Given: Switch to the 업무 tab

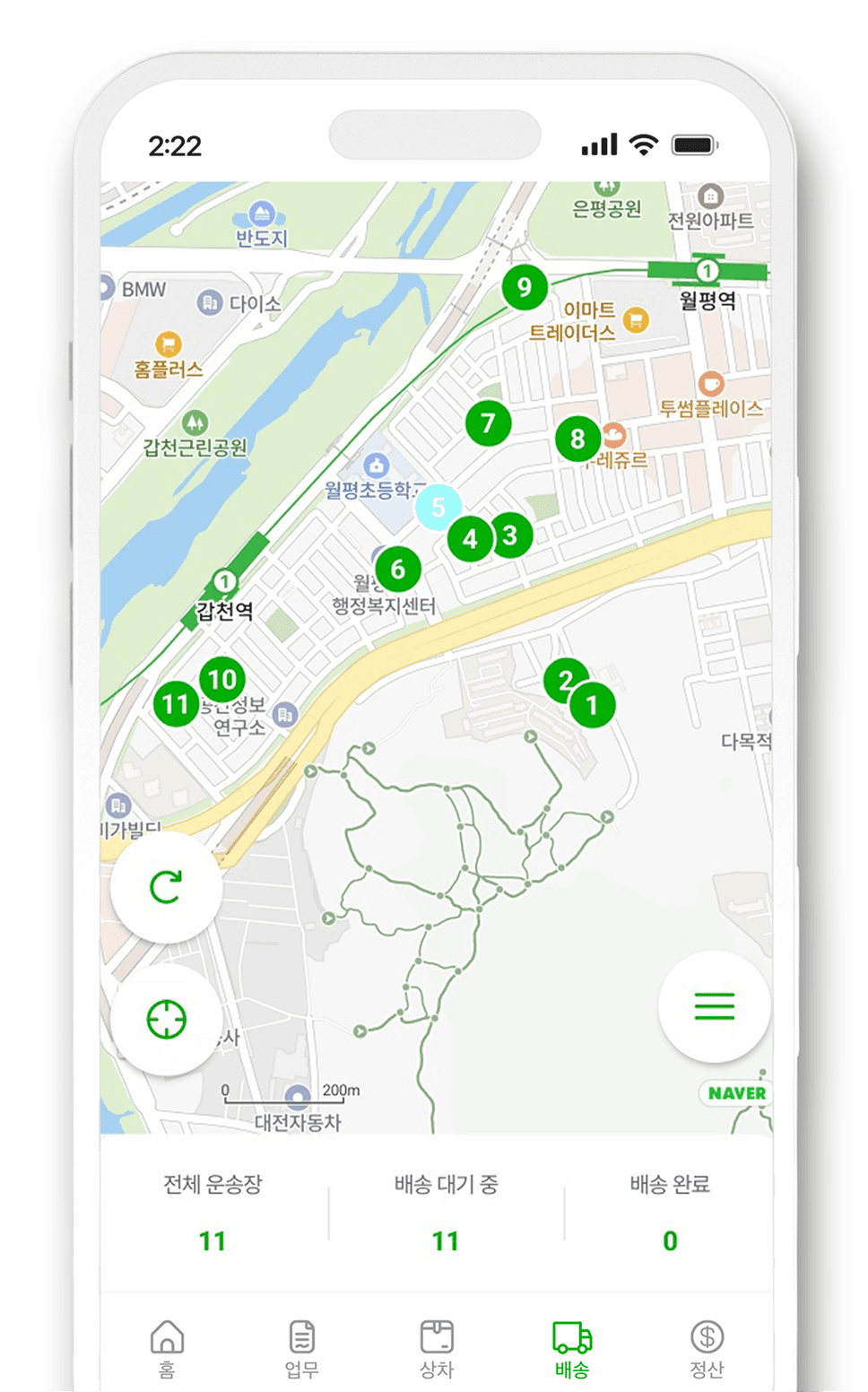Looking at the screenshot, I should (301, 1348).
